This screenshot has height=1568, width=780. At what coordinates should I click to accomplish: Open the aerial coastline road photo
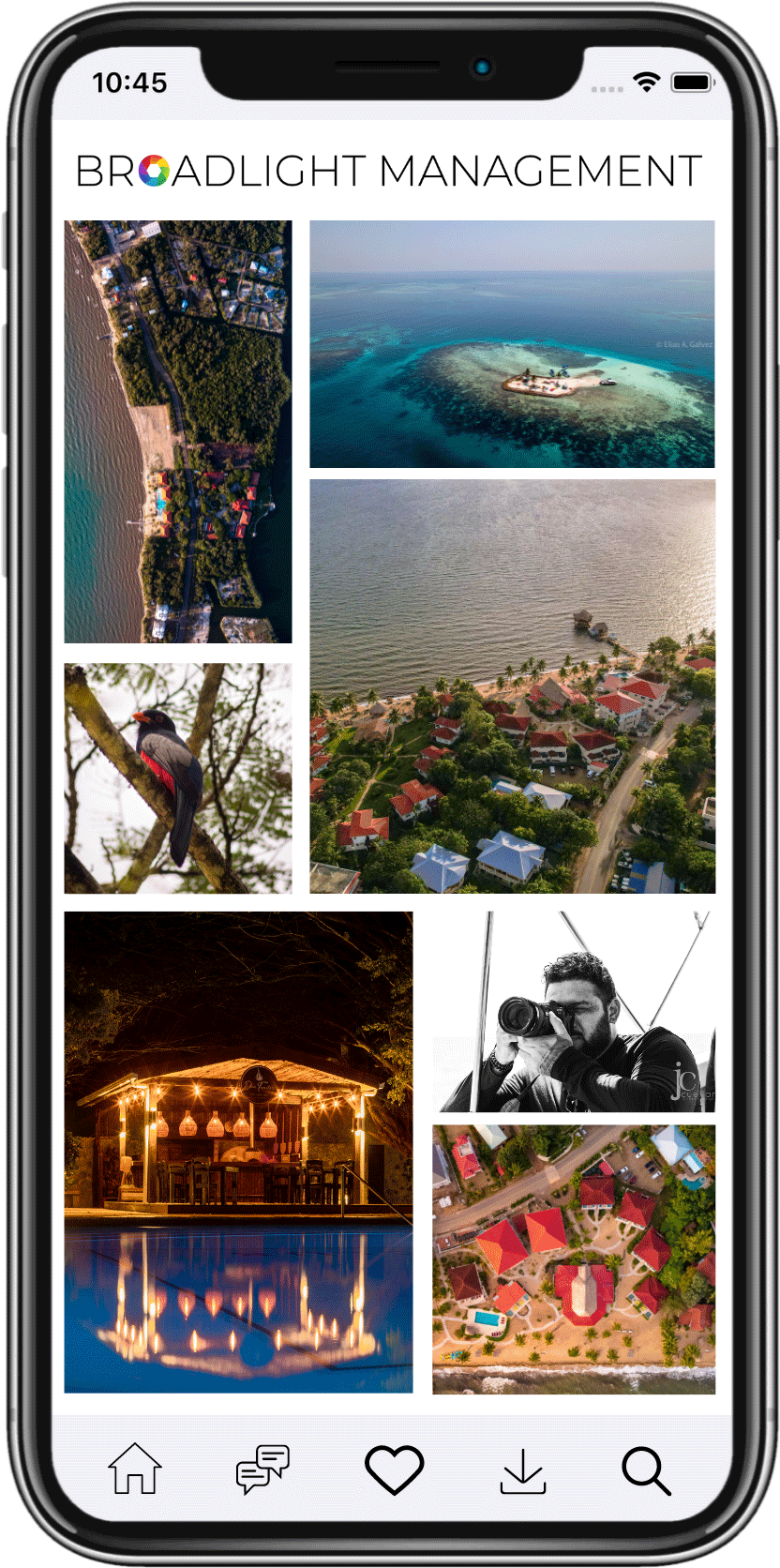[x=178, y=431]
